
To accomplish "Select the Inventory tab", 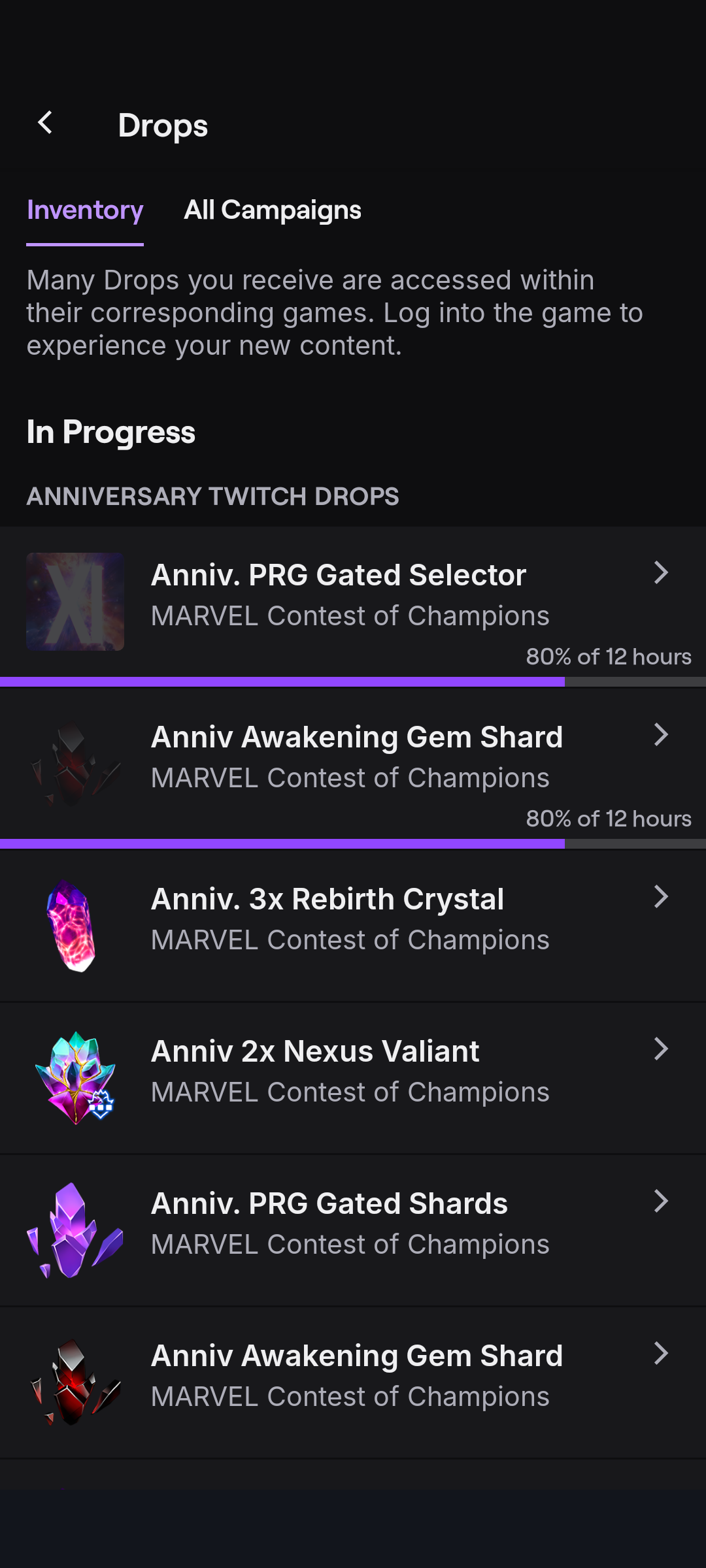I will pyautogui.click(x=85, y=210).
